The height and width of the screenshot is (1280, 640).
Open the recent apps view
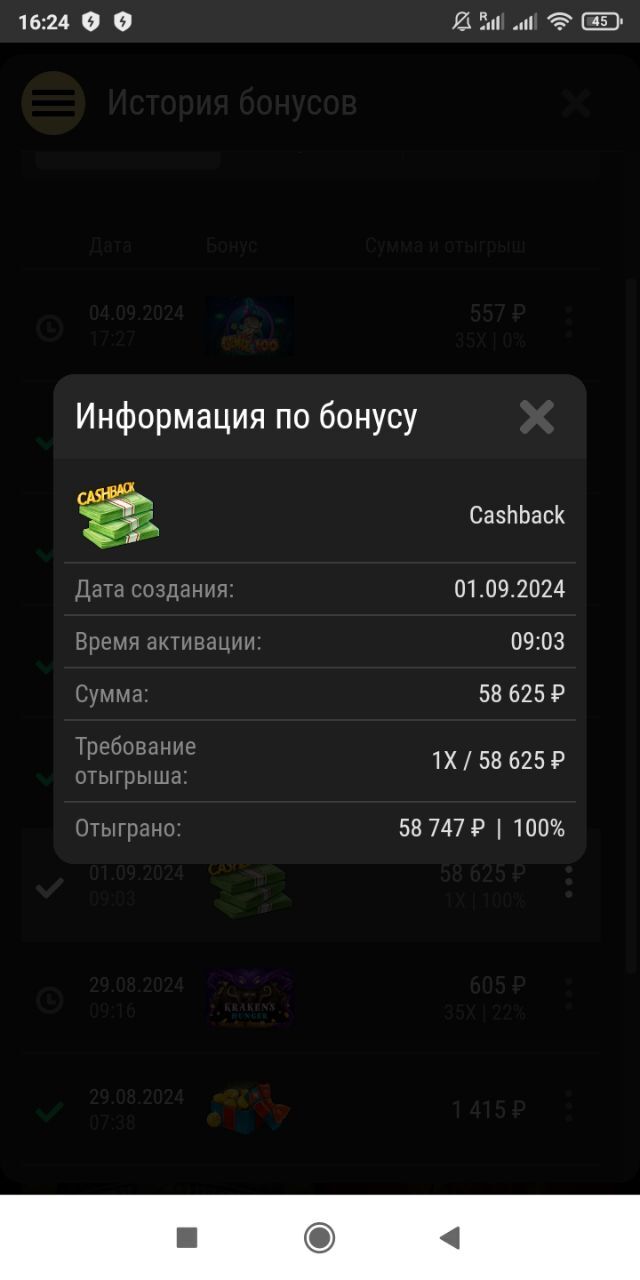(x=187, y=1238)
